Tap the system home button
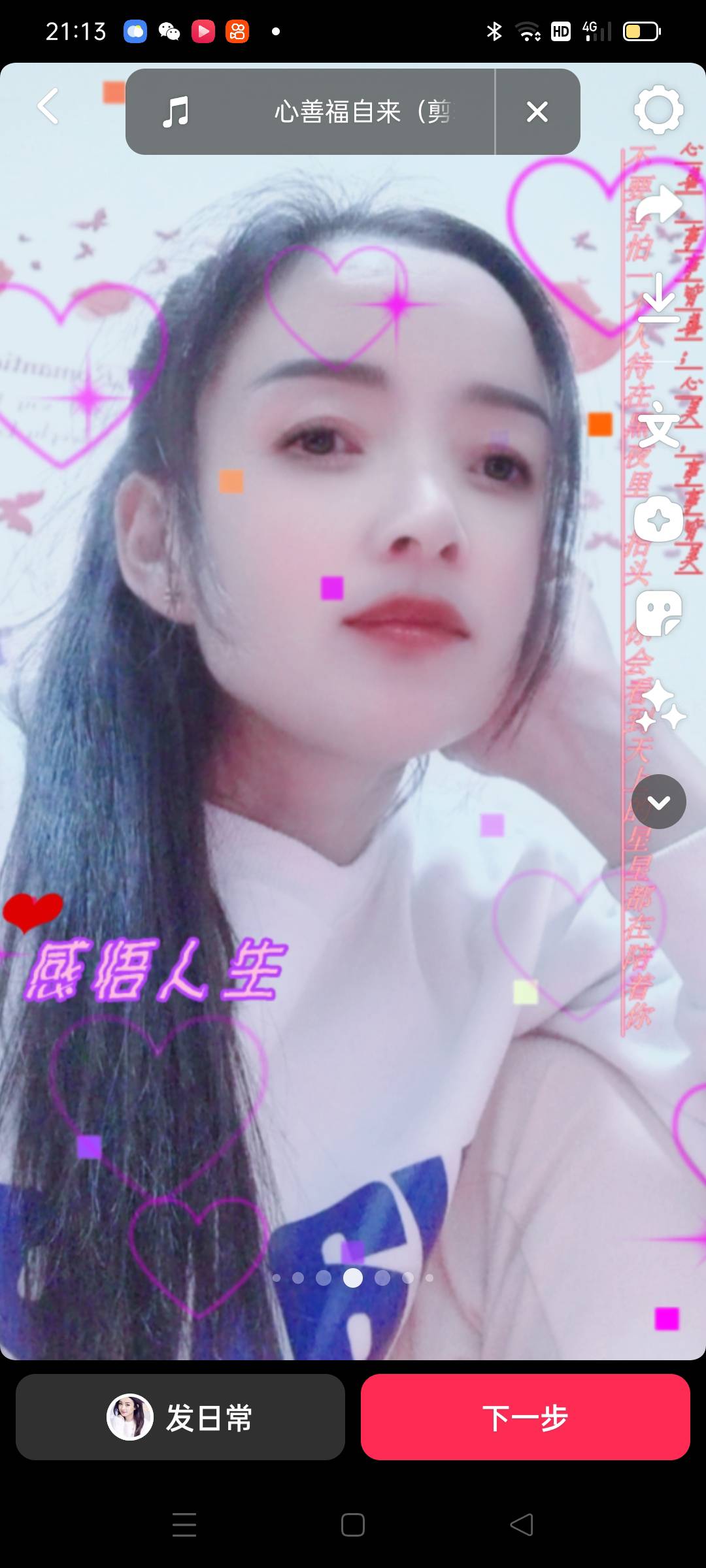Screen dimensions: 706x1568 tap(353, 1525)
